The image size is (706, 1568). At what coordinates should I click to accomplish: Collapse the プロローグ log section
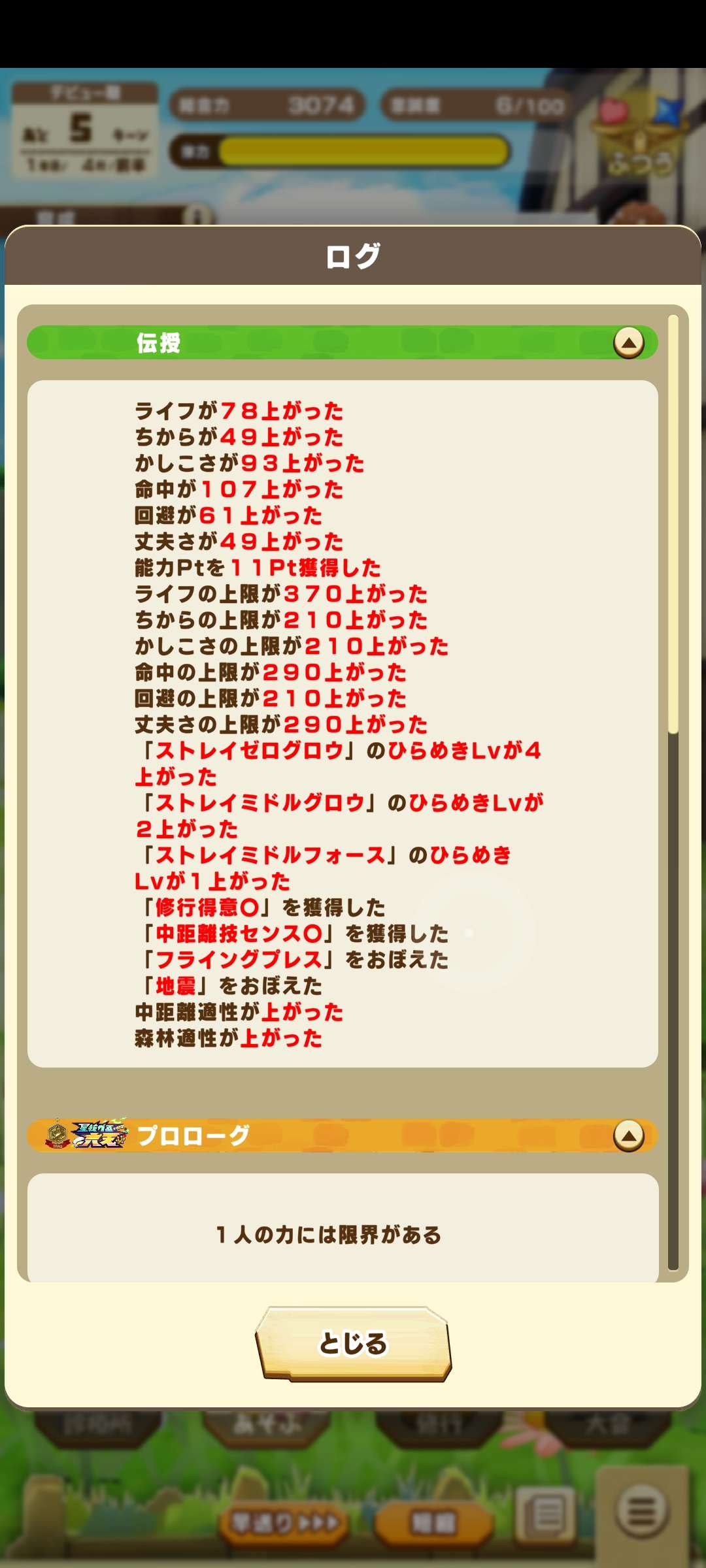click(628, 1136)
